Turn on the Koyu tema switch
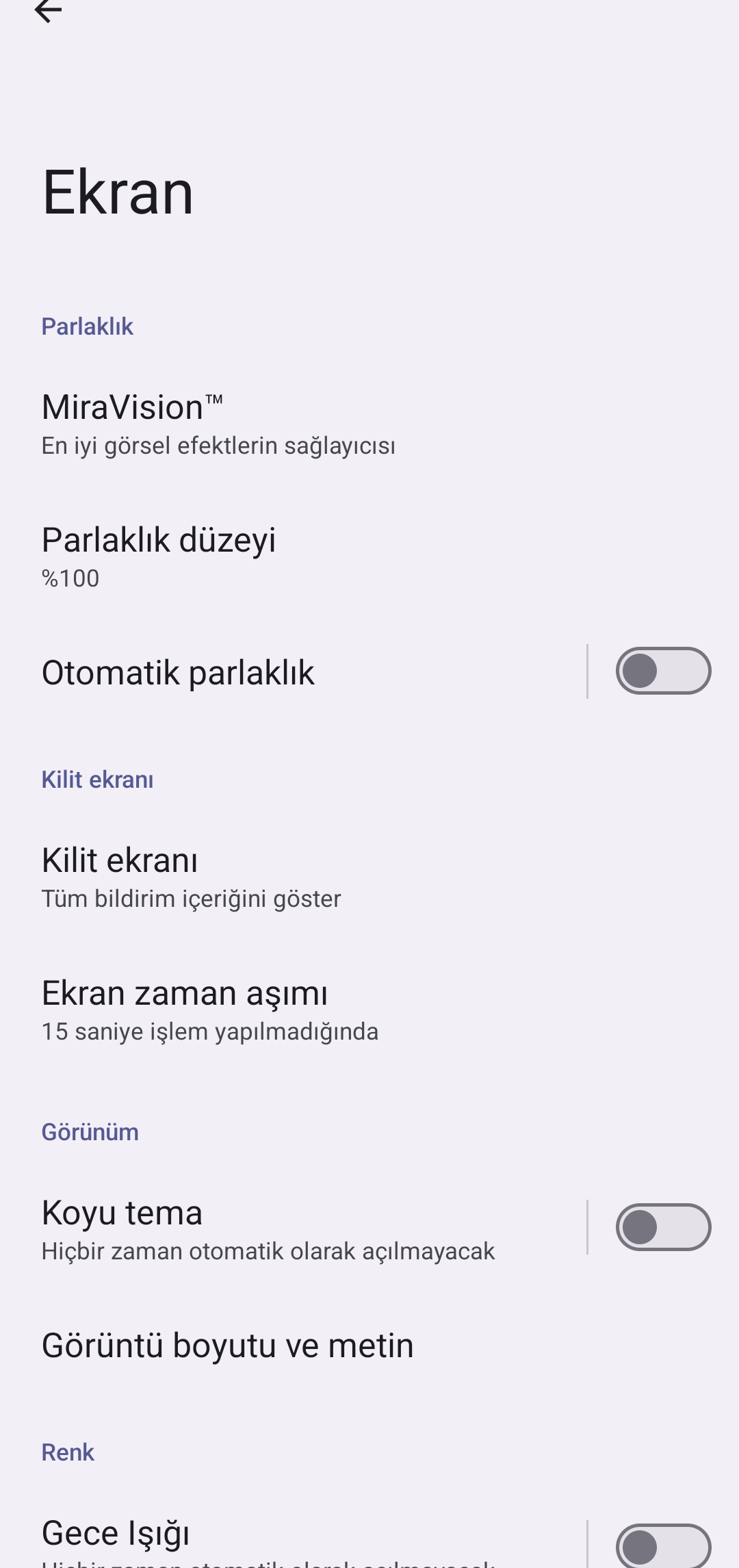 (663, 1227)
